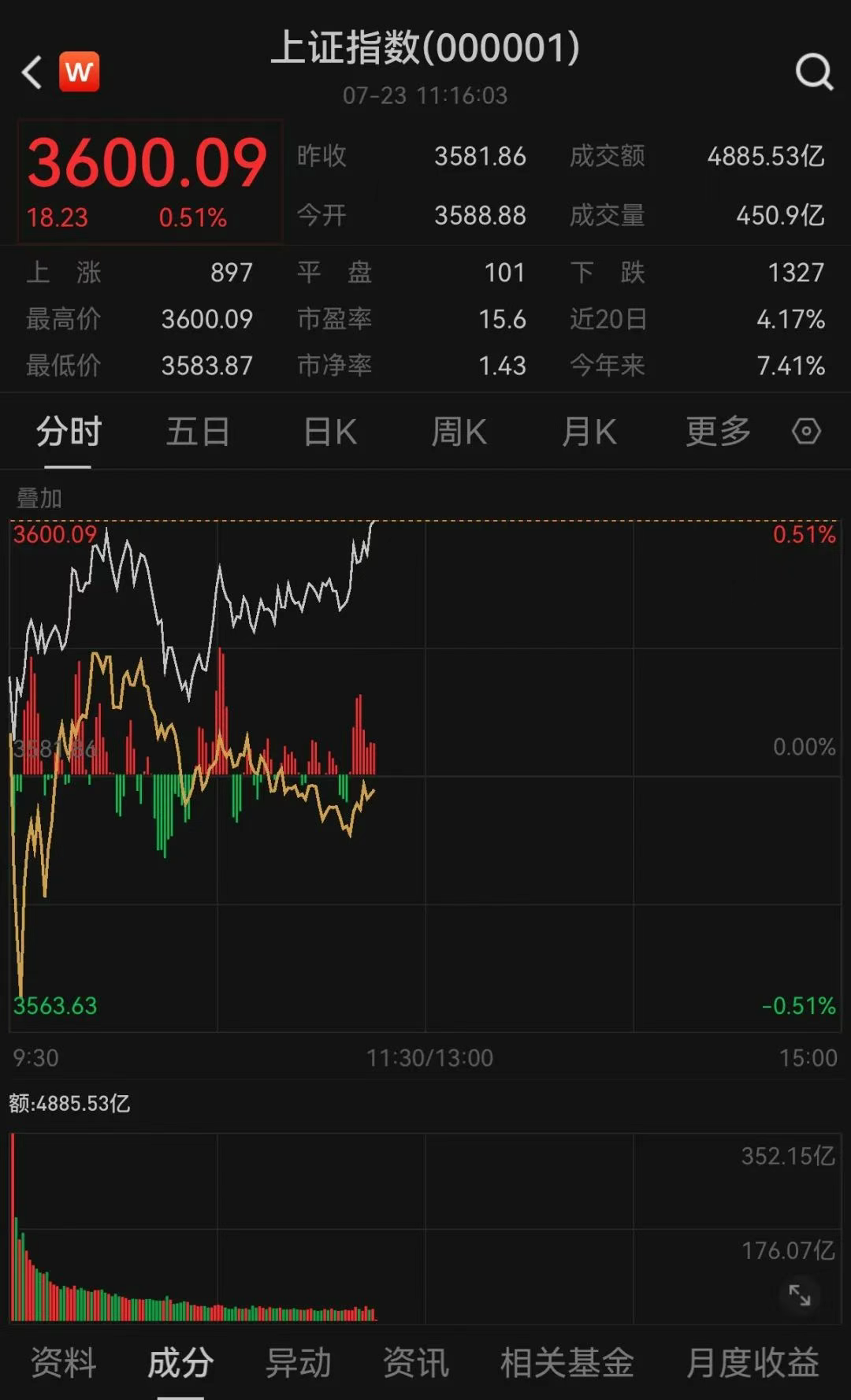Go back using the arrow icon
The height and width of the screenshot is (1400, 851).
[x=32, y=72]
